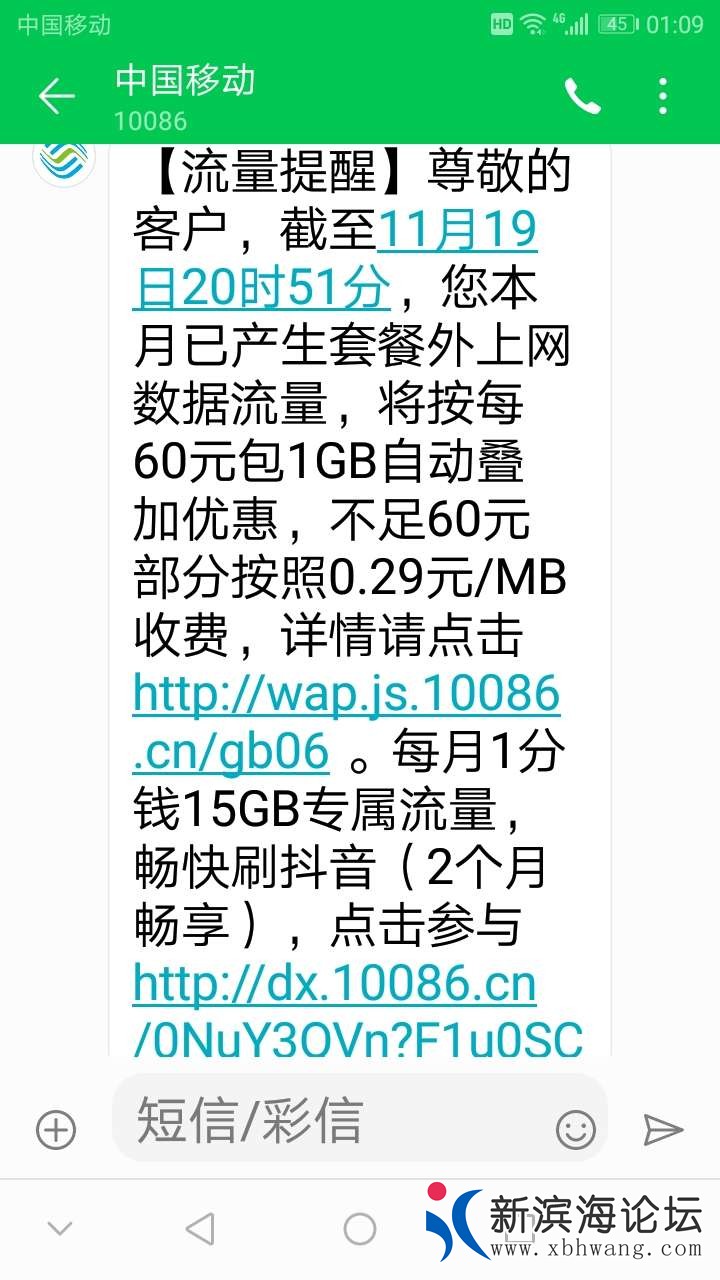Image resolution: width=720 pixels, height=1280 pixels.
Task: Send the message
Action: tap(662, 1130)
